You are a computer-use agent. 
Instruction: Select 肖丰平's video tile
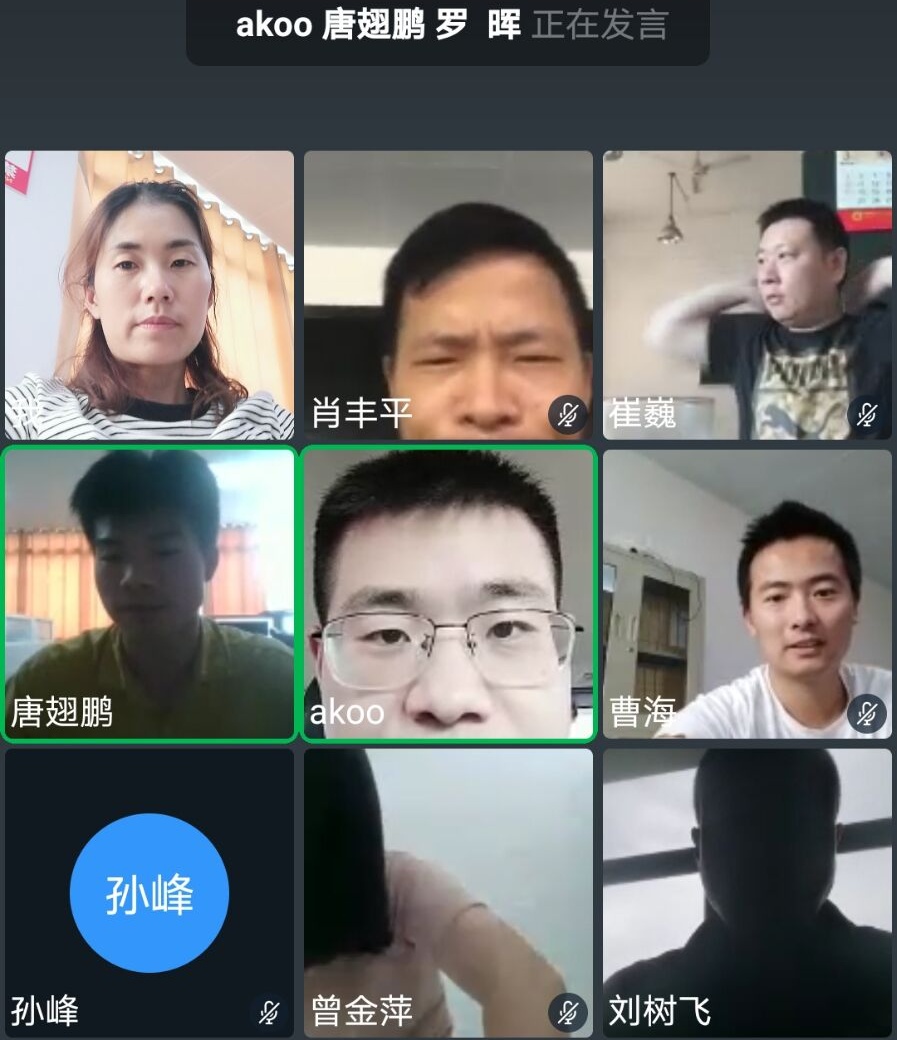point(448,295)
